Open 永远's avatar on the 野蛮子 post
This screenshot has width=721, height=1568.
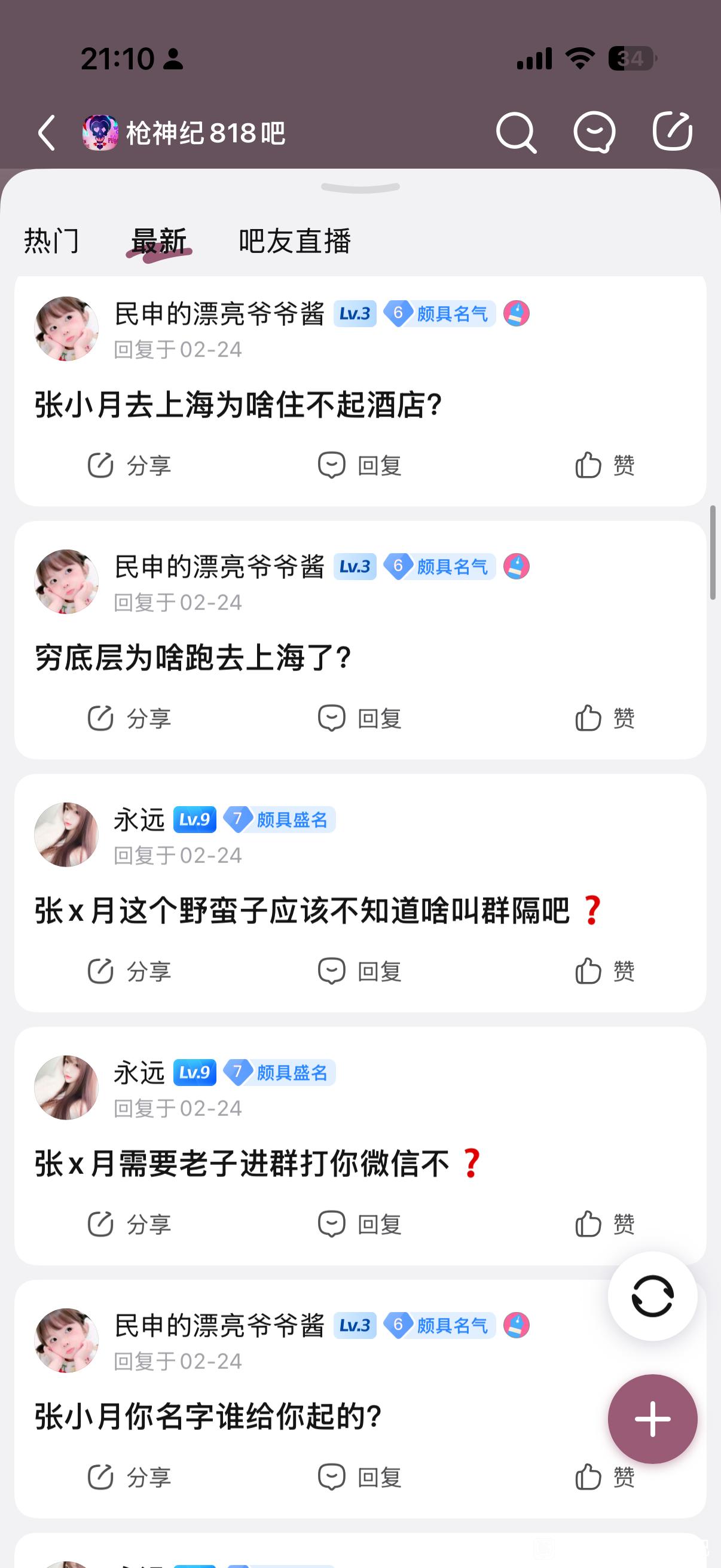tap(66, 834)
